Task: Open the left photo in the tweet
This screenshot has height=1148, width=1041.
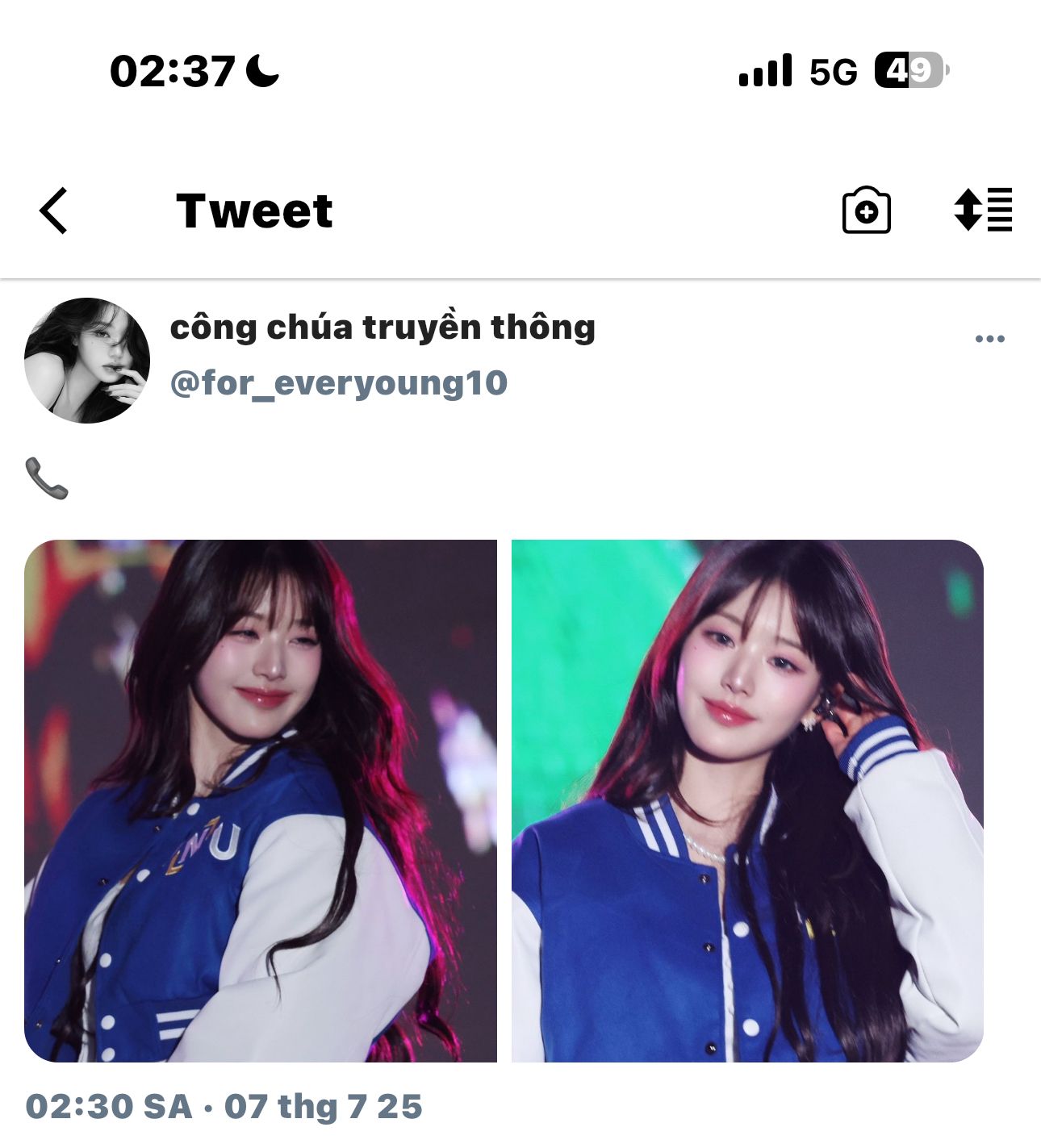Action: (261, 800)
